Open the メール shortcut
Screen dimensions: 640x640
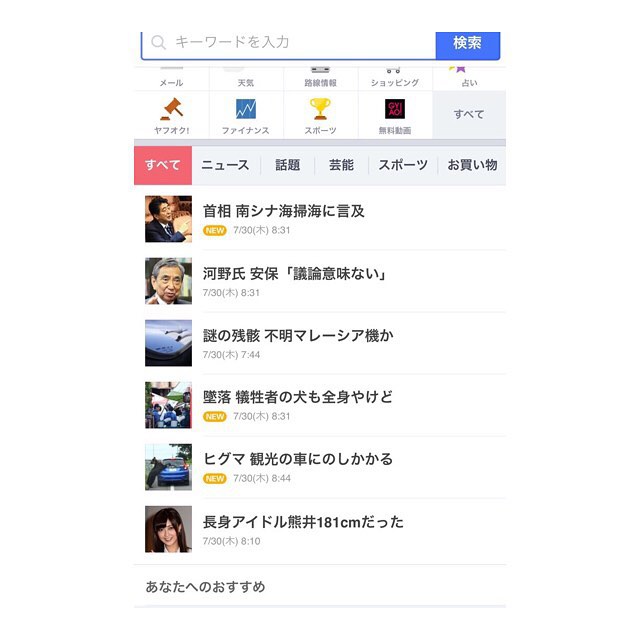[171, 78]
